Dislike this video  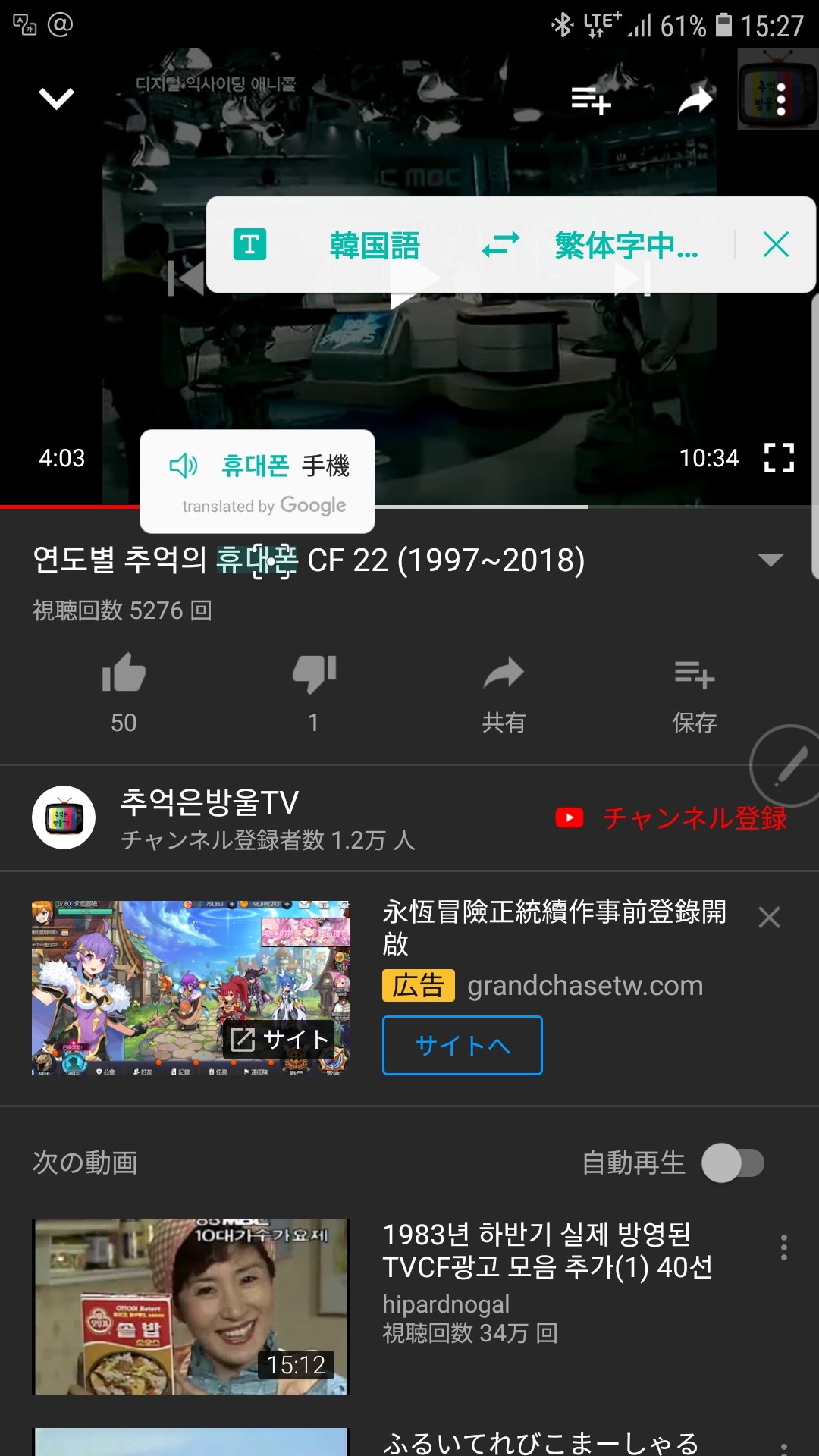click(x=314, y=675)
